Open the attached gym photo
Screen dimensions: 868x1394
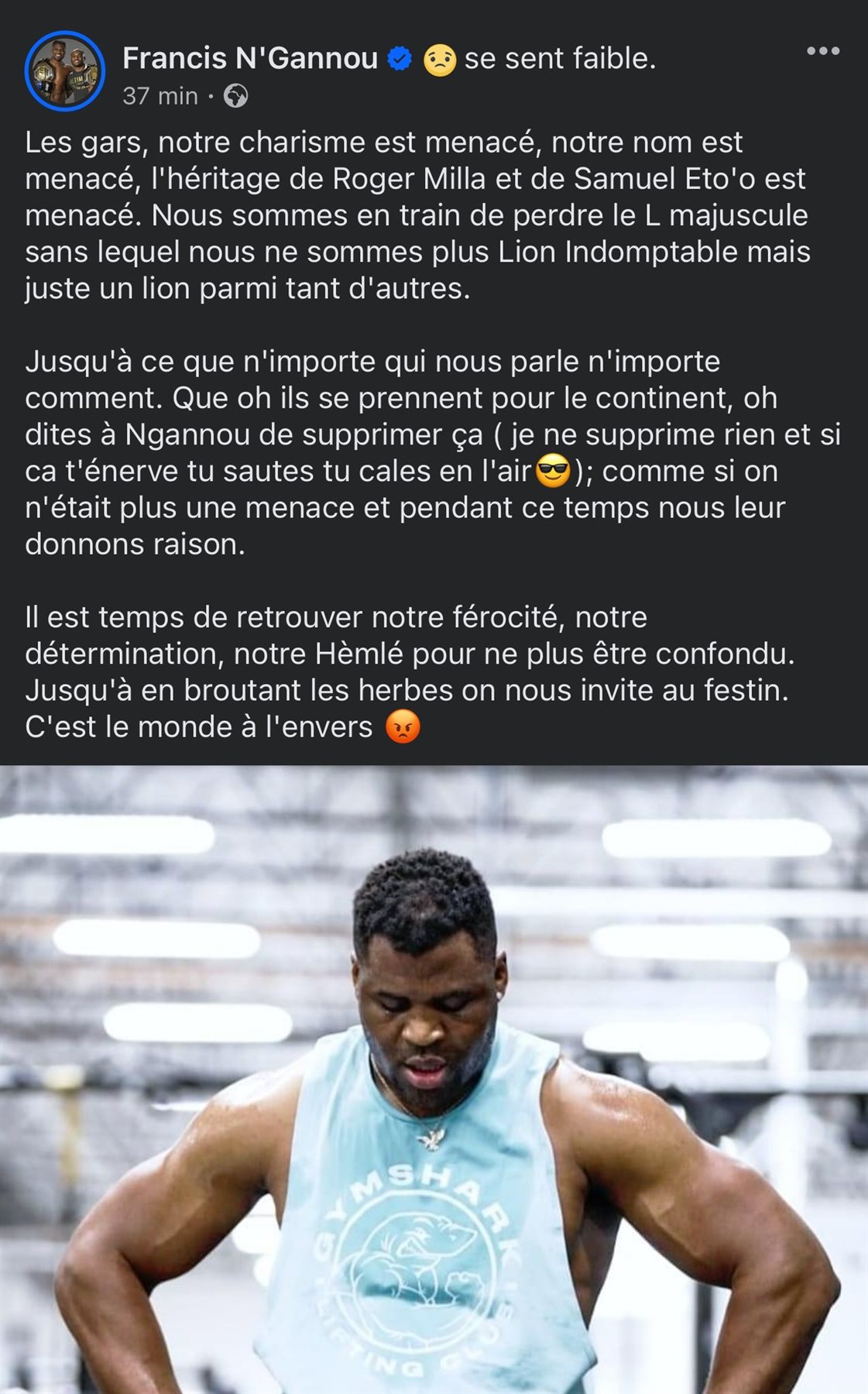coord(434,1080)
